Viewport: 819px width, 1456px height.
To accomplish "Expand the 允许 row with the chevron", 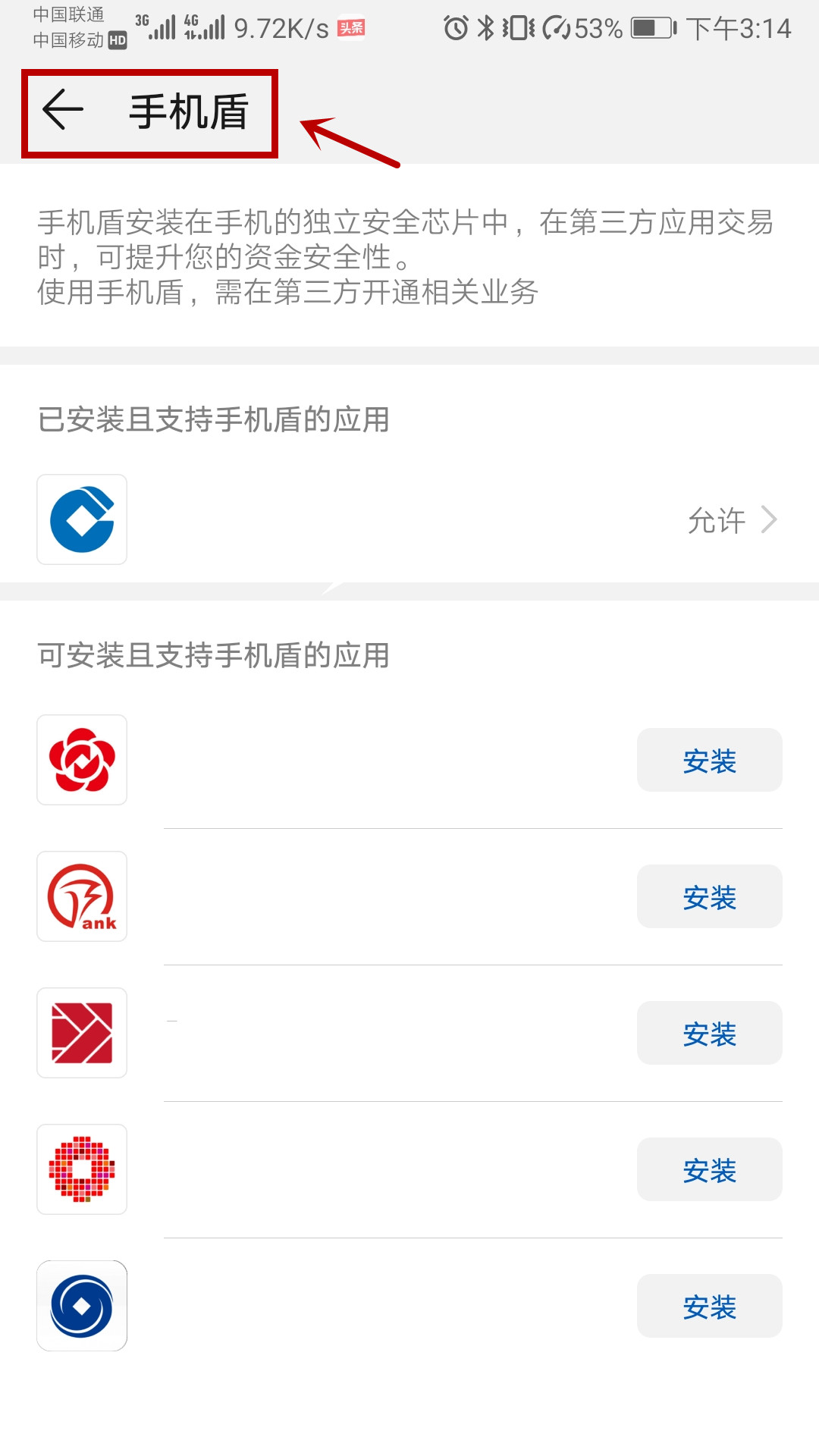I will [x=771, y=519].
